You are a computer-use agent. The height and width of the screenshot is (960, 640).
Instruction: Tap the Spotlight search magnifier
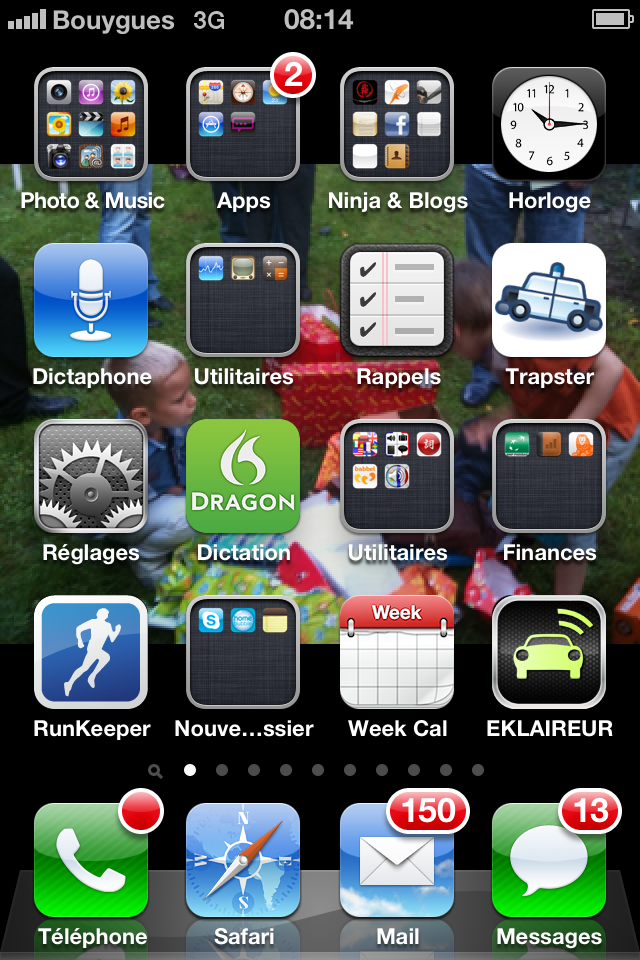[x=155, y=771]
